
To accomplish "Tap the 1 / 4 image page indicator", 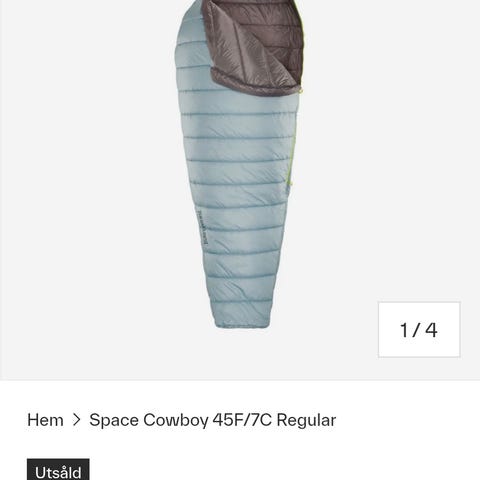I will [x=419, y=329].
